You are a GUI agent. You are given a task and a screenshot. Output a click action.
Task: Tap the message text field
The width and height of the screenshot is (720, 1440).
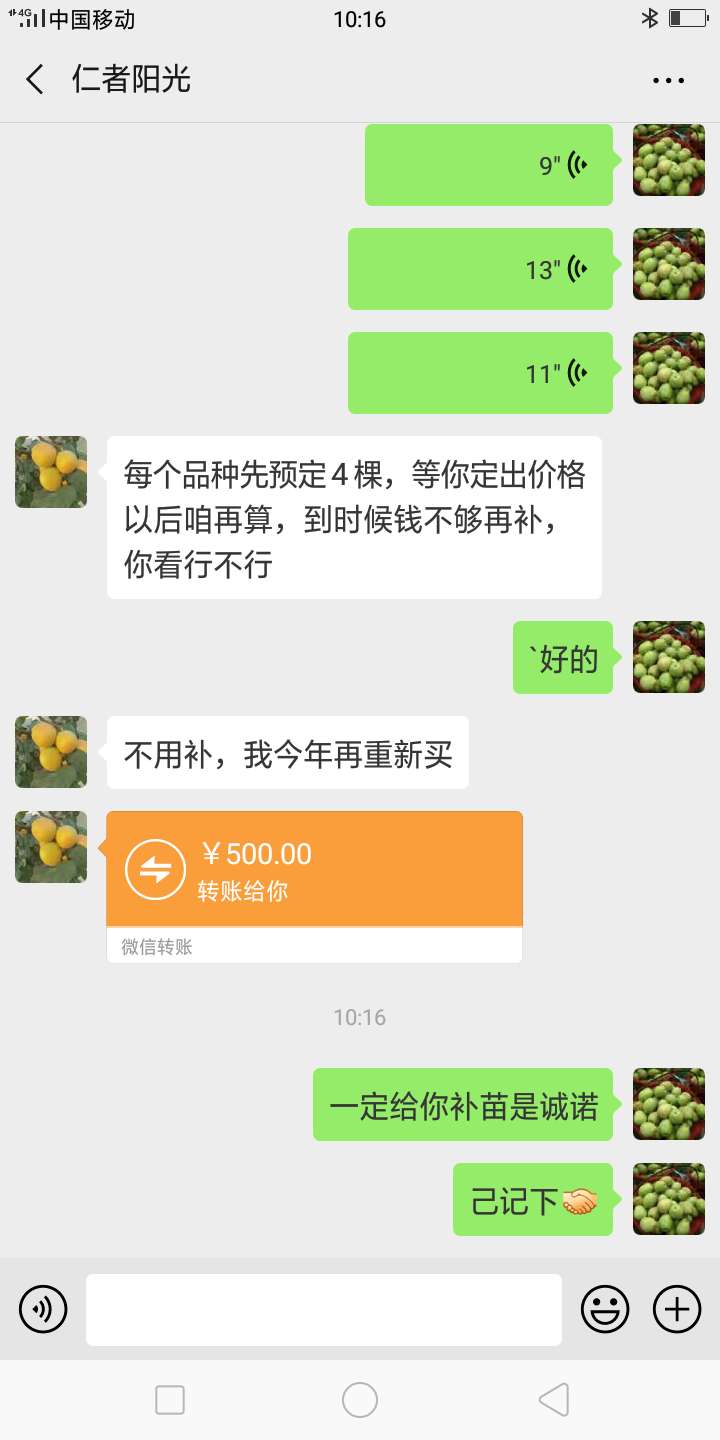coord(324,1310)
